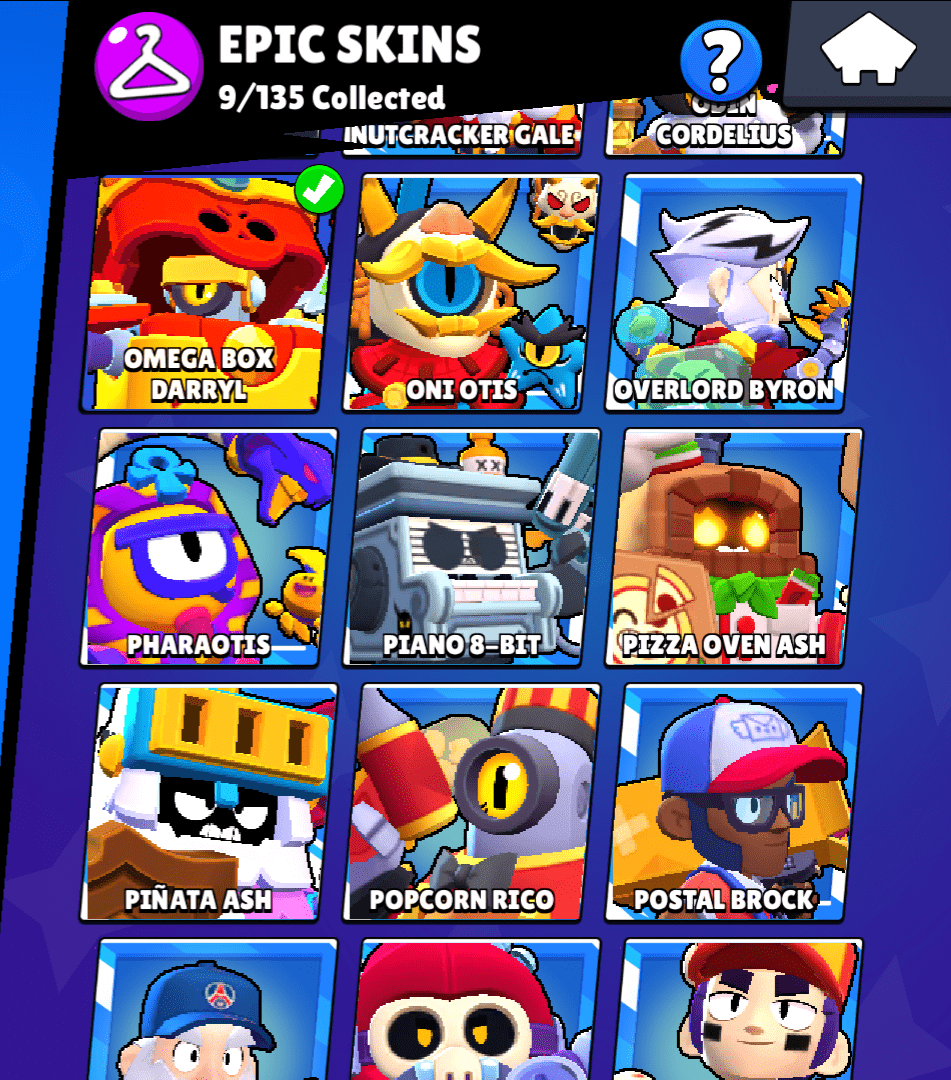
Task: Return to the home screen
Action: (868, 51)
